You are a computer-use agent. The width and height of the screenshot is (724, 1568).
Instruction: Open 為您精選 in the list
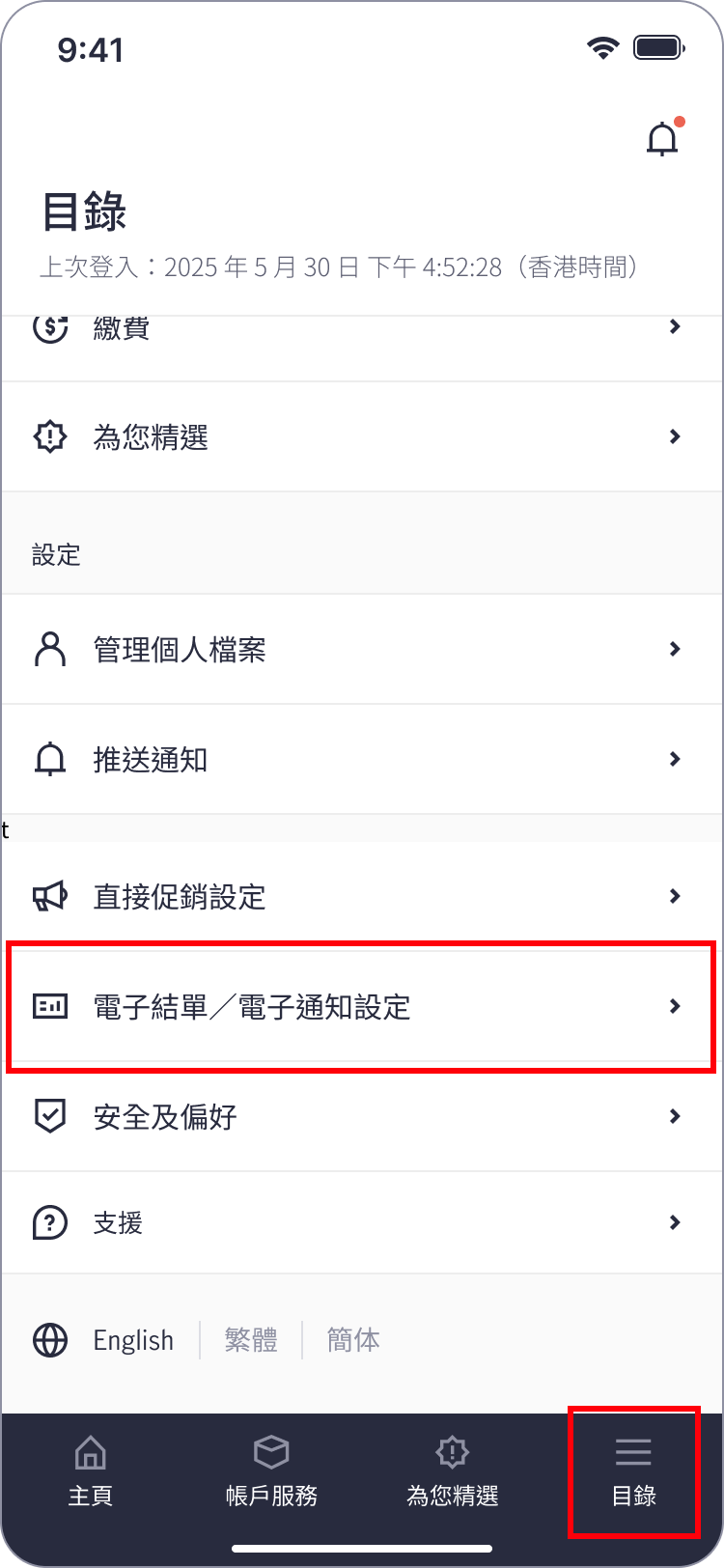click(x=362, y=436)
